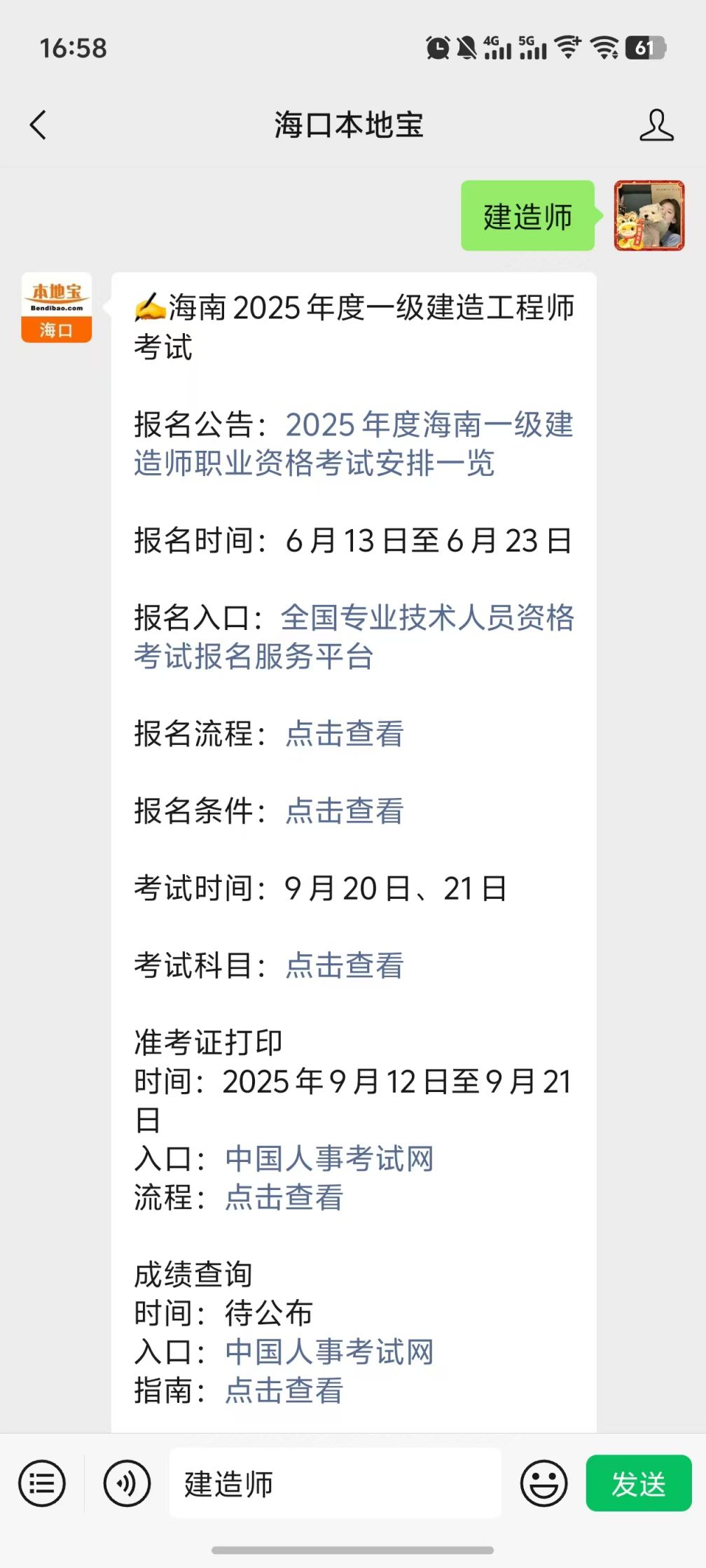Focus the message input field containing 建造师
This screenshot has height=1568, width=706.
(x=335, y=1483)
